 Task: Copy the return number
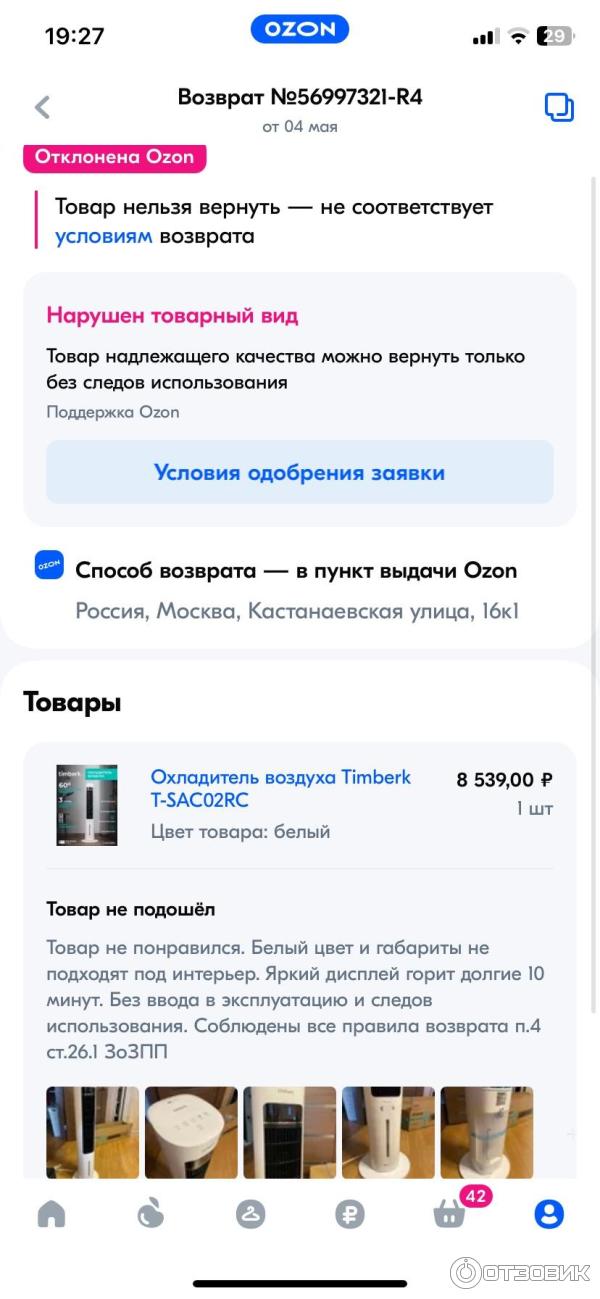point(558,107)
